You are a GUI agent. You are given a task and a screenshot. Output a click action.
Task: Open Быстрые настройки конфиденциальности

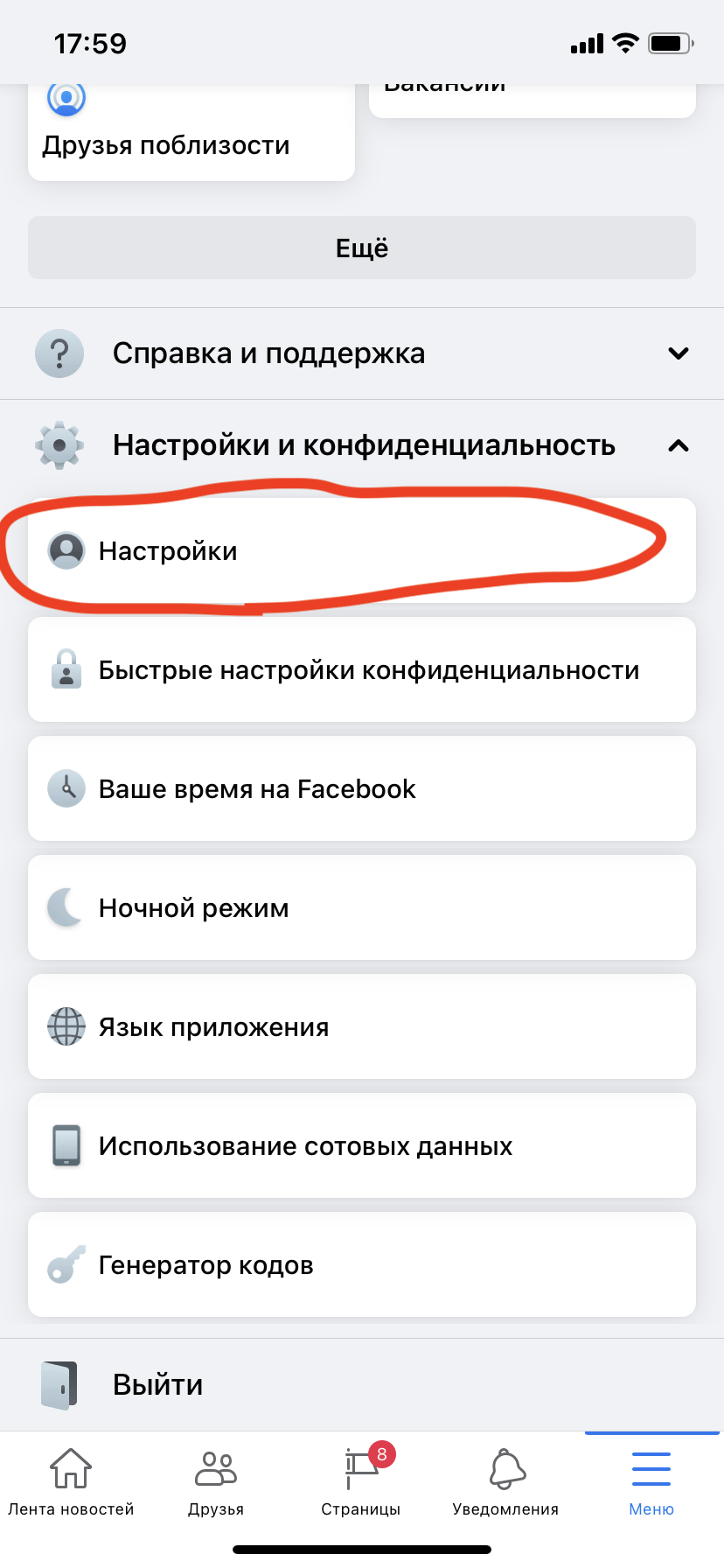(362, 669)
